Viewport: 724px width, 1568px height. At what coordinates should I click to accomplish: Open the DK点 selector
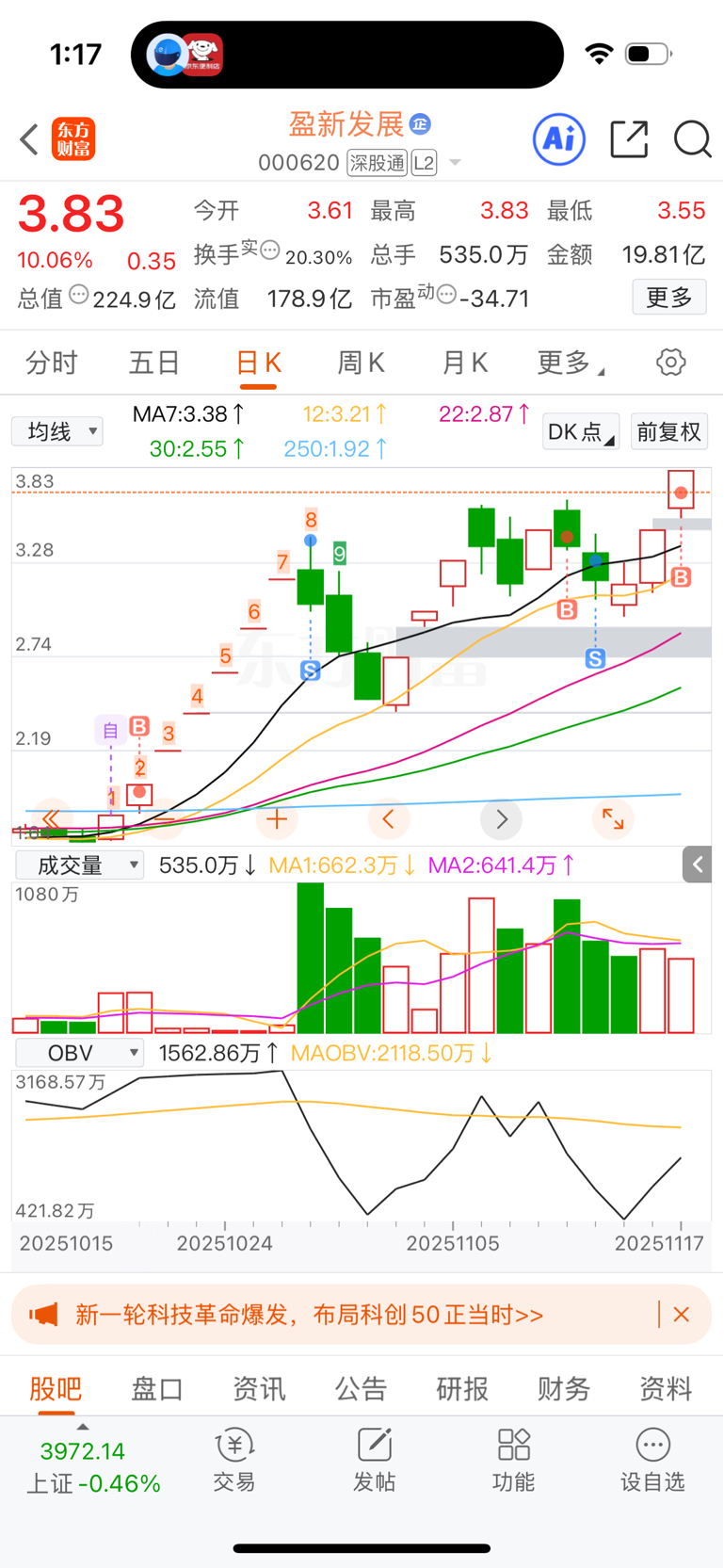[x=581, y=432]
